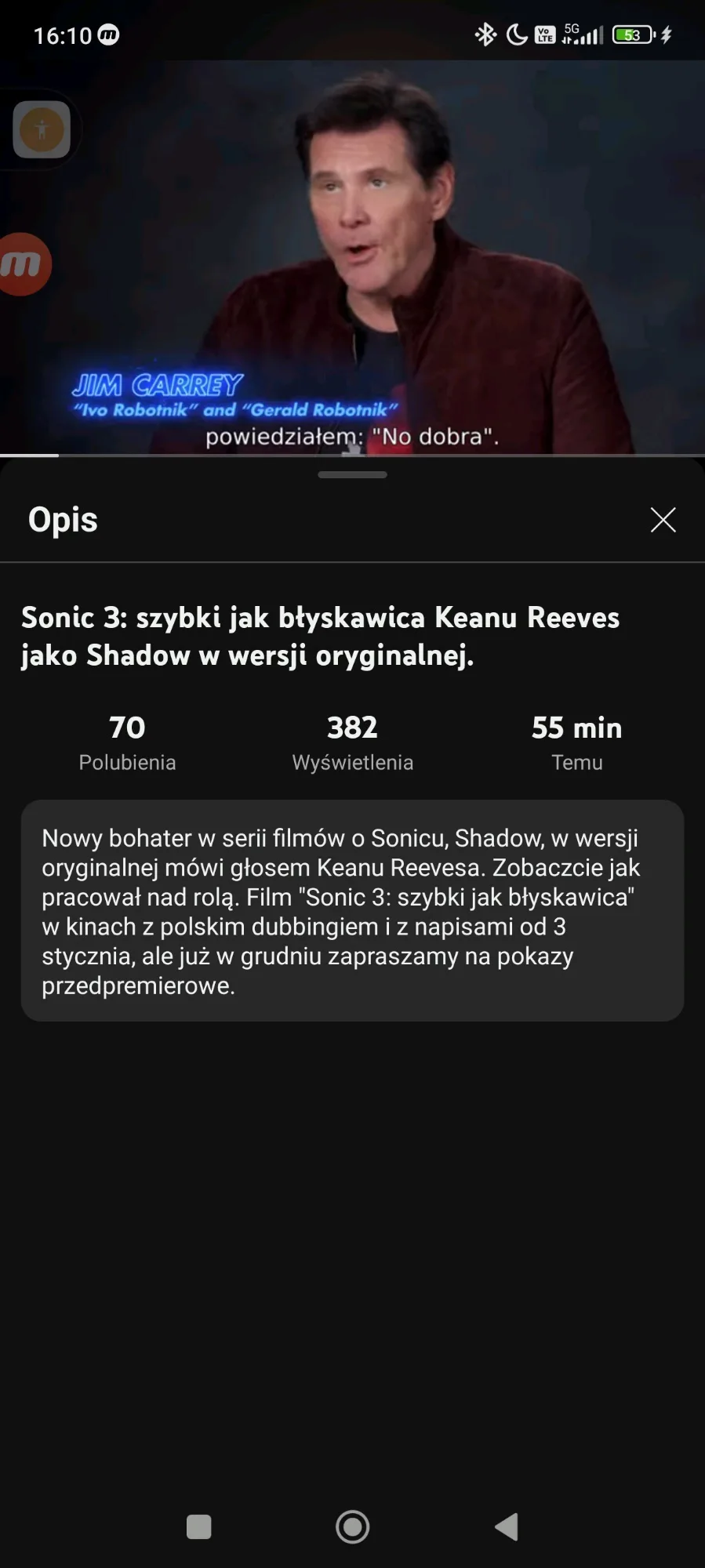Go to home screen via home button
This screenshot has height=1568, width=705.
click(352, 1526)
